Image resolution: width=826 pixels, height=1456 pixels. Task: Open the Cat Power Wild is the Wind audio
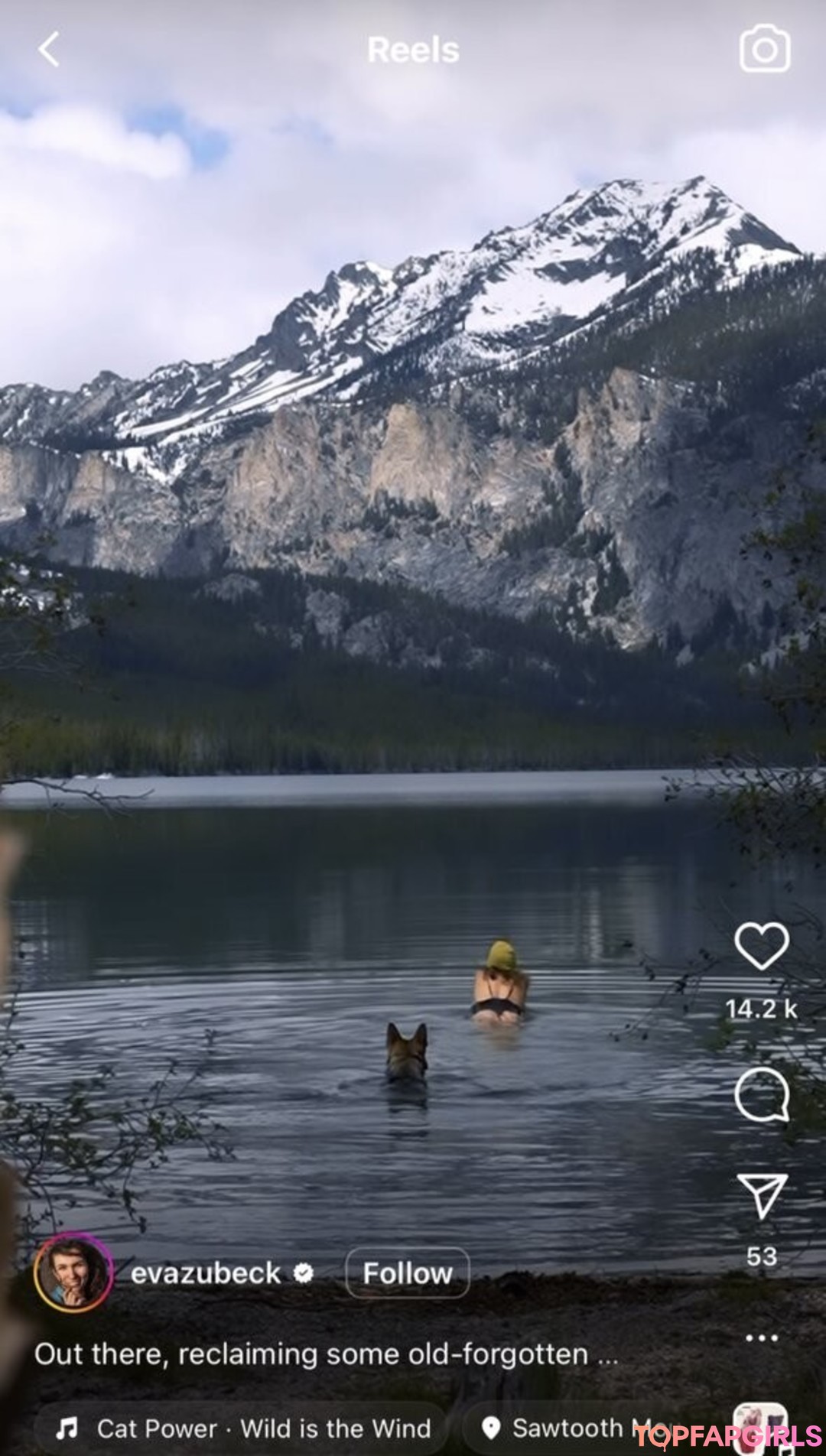[x=243, y=1428]
